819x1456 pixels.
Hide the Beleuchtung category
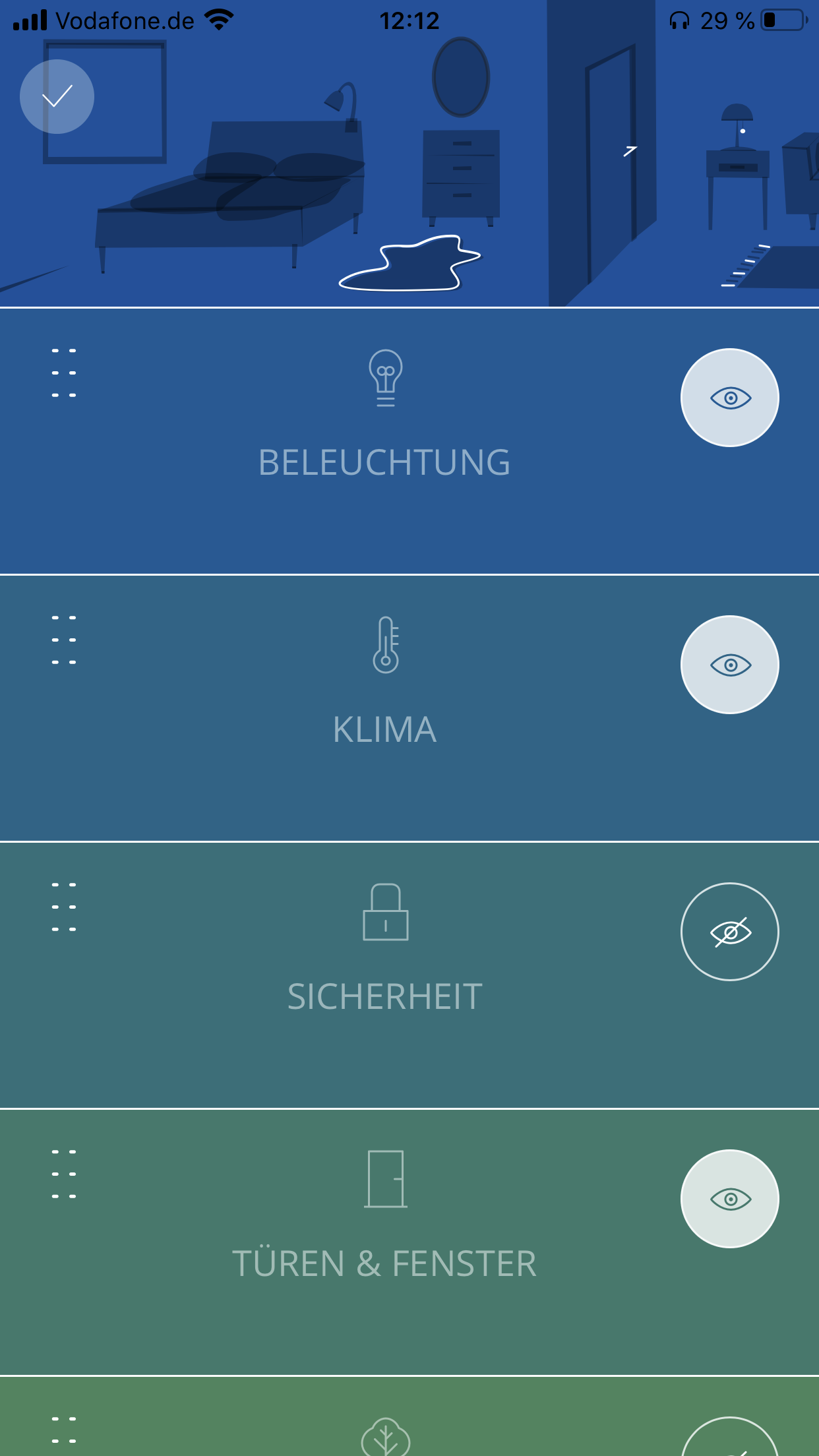729,398
